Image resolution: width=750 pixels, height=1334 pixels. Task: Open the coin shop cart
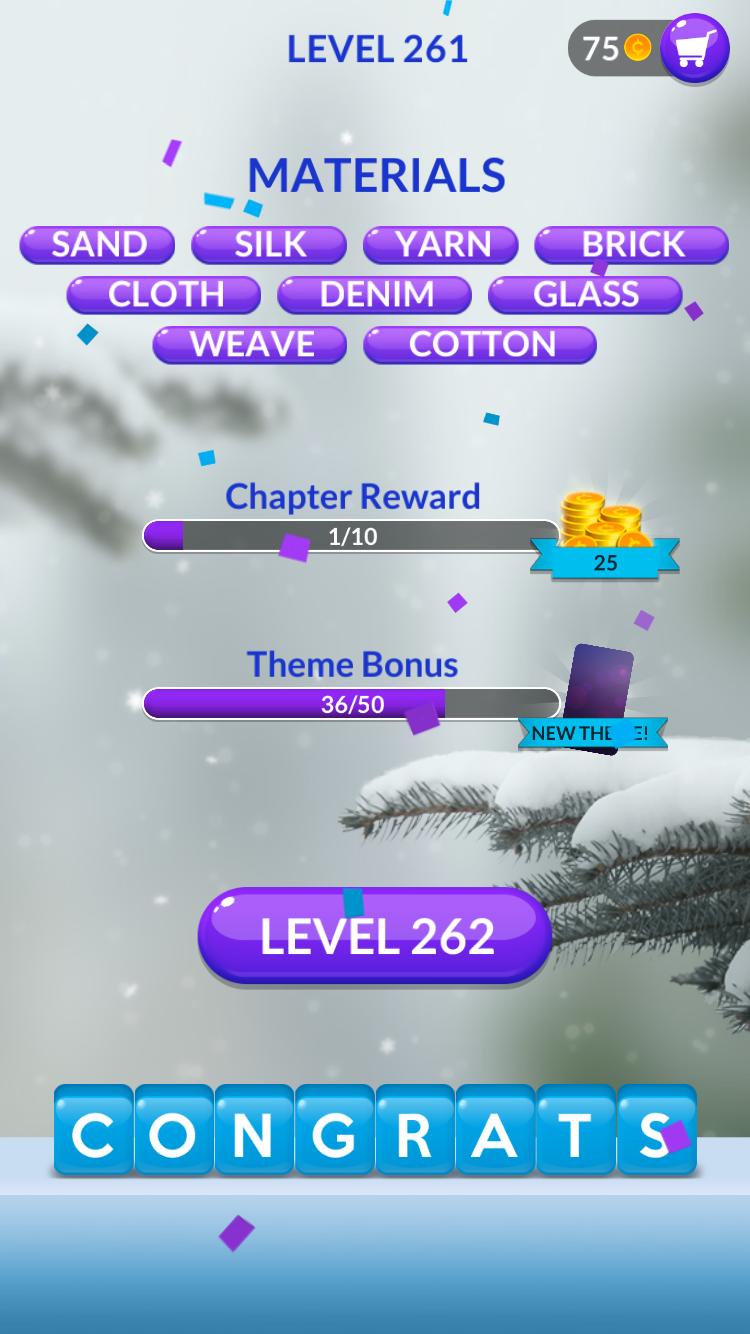[x=694, y=48]
